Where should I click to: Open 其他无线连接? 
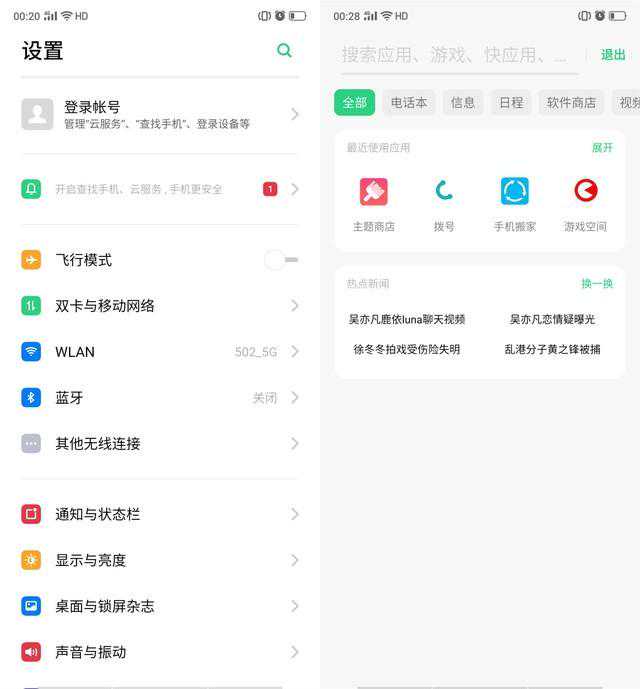point(160,444)
